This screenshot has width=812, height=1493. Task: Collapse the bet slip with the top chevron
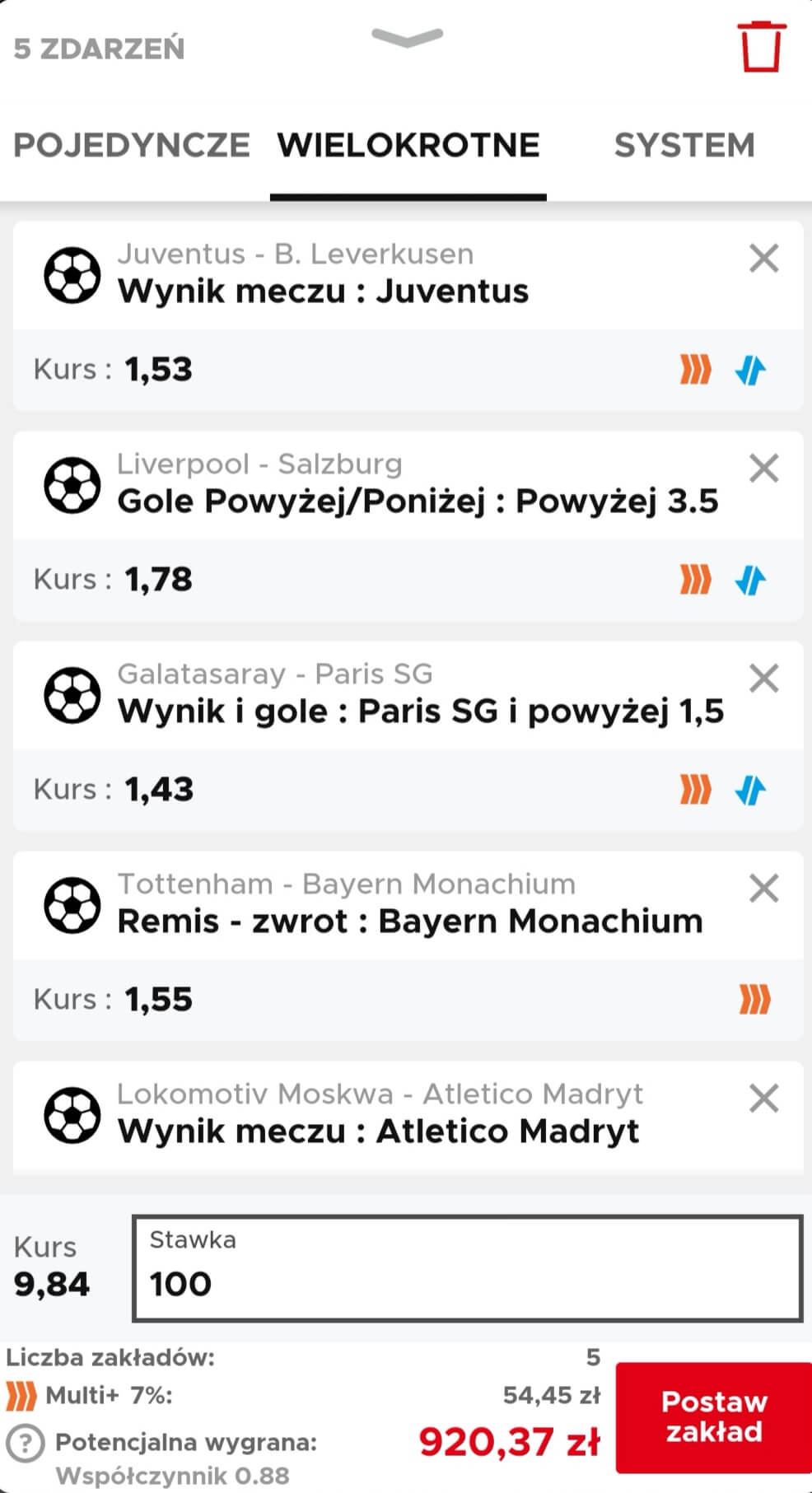[407, 37]
